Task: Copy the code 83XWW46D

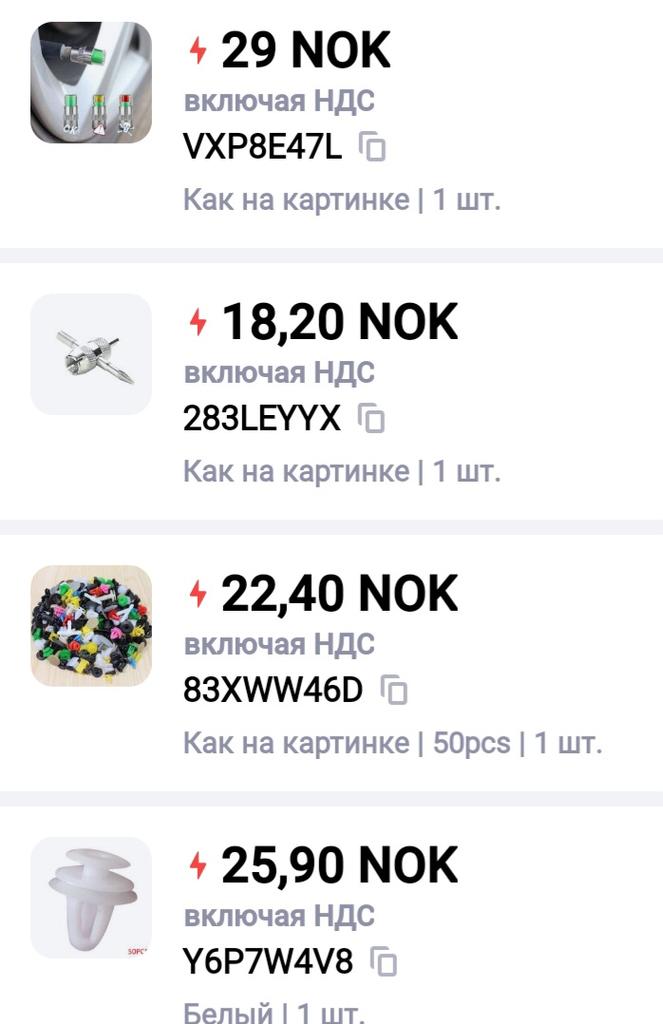Action: [x=395, y=690]
